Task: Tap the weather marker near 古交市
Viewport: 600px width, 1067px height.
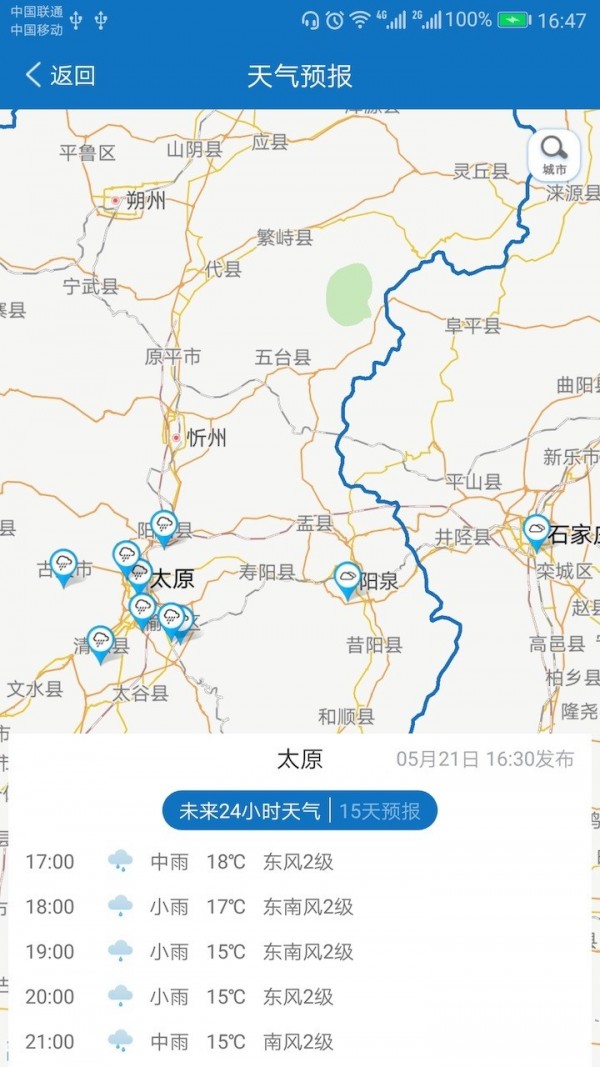Action: click(x=64, y=565)
